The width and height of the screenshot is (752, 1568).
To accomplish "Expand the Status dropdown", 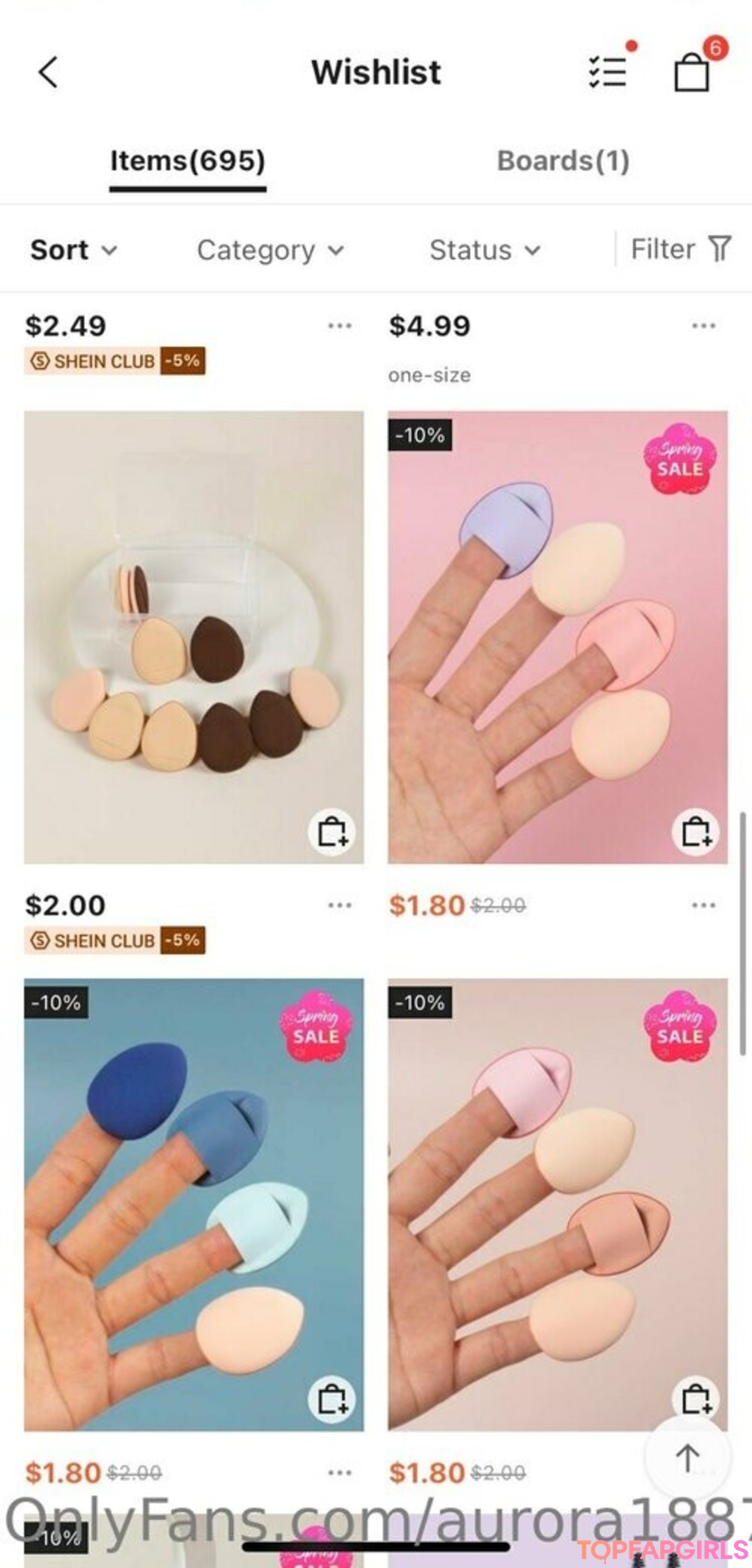I will 485,250.
